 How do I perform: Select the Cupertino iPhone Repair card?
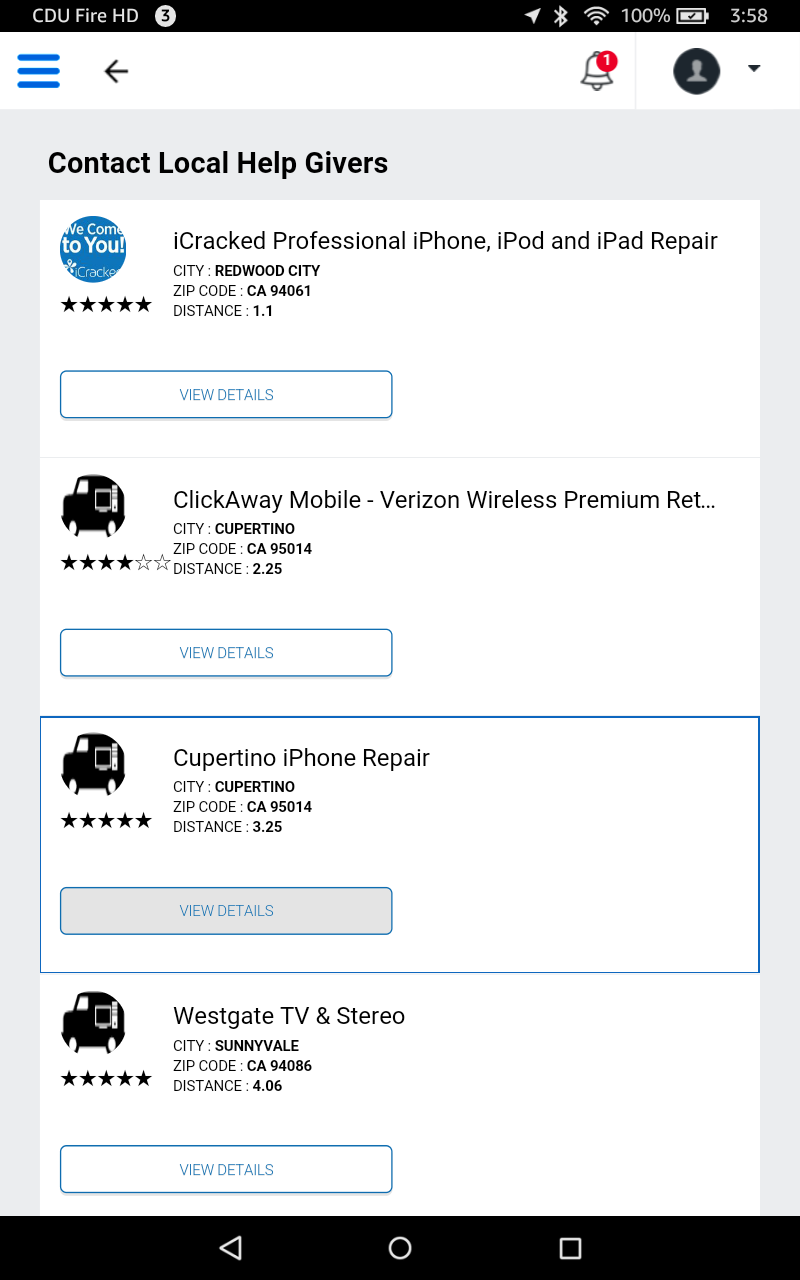pyautogui.click(x=400, y=844)
